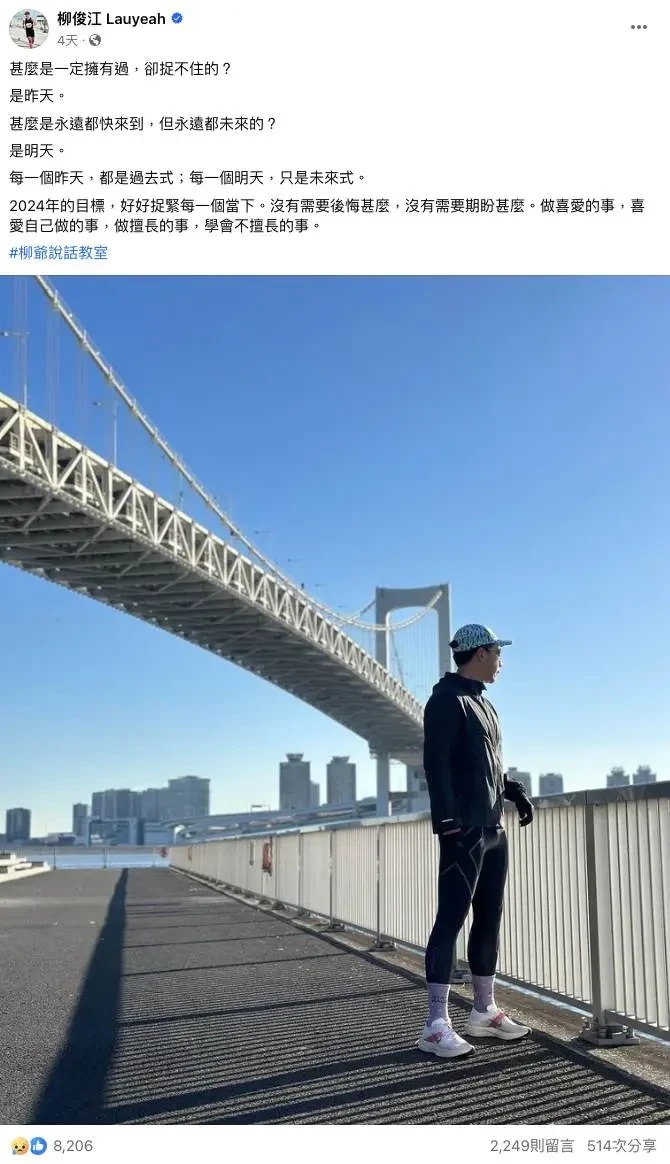Image resolution: width=670 pixels, height=1164 pixels.
Task: Open the post's three-dot options menu
Action: 638,27
